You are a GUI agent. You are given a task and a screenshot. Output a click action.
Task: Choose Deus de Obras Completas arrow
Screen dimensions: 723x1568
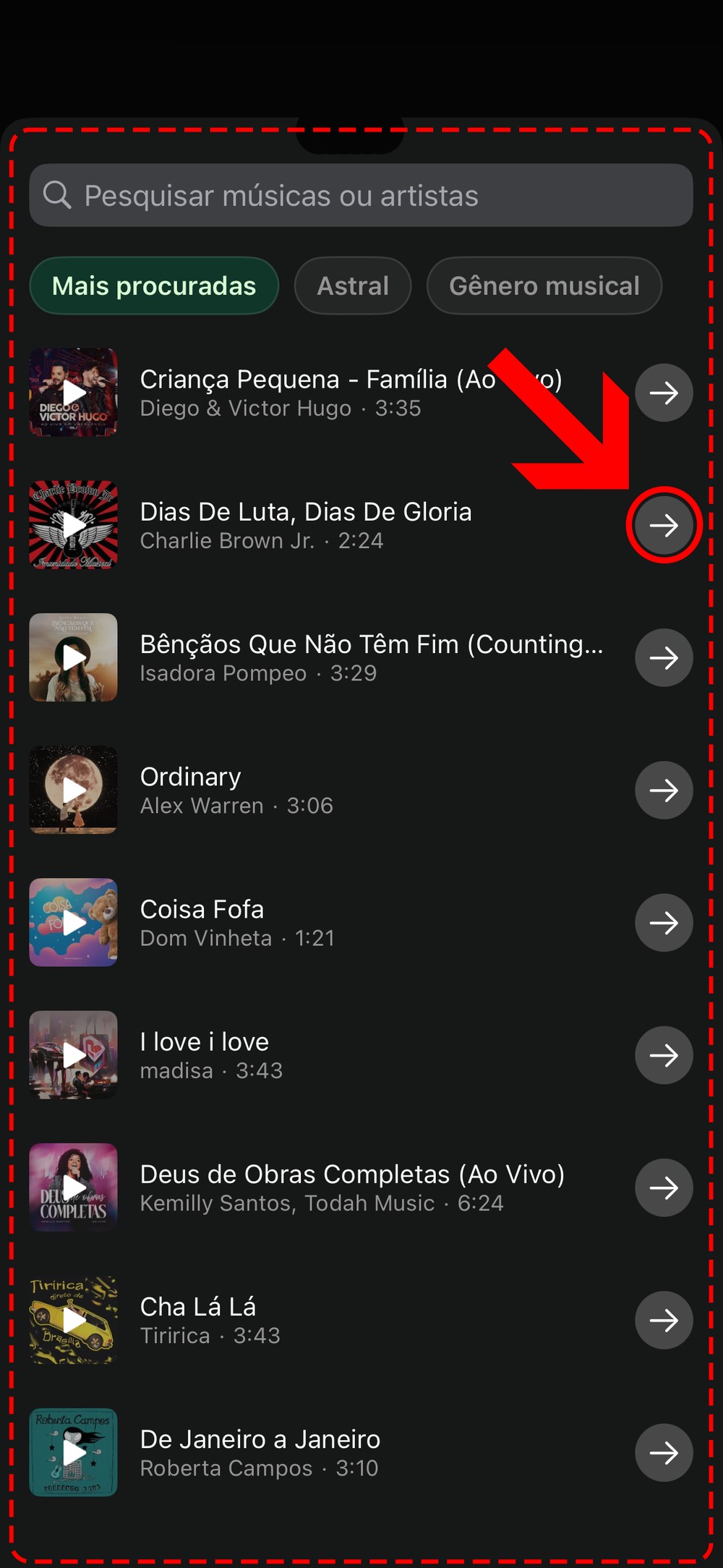664,1188
